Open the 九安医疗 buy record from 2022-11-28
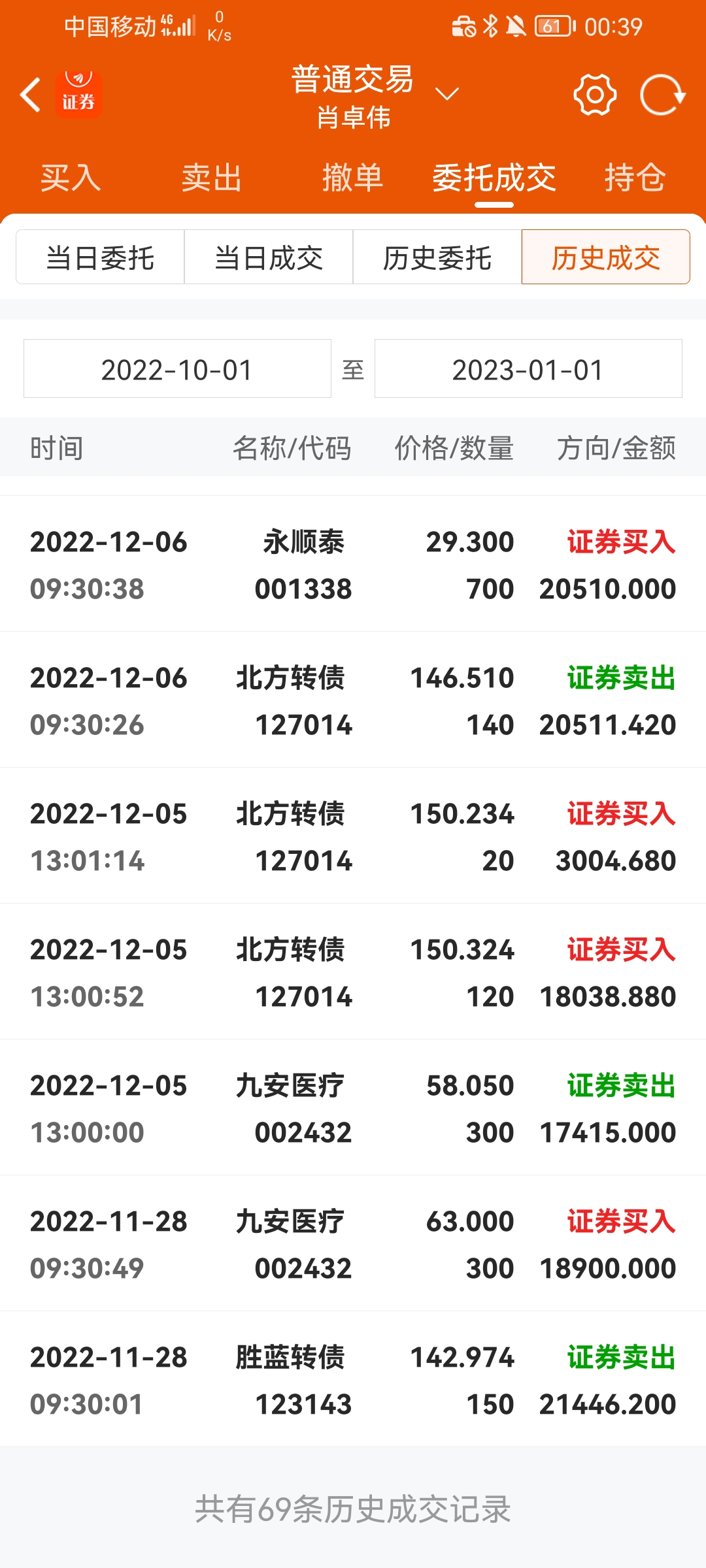The image size is (706, 1568). coord(353,1245)
